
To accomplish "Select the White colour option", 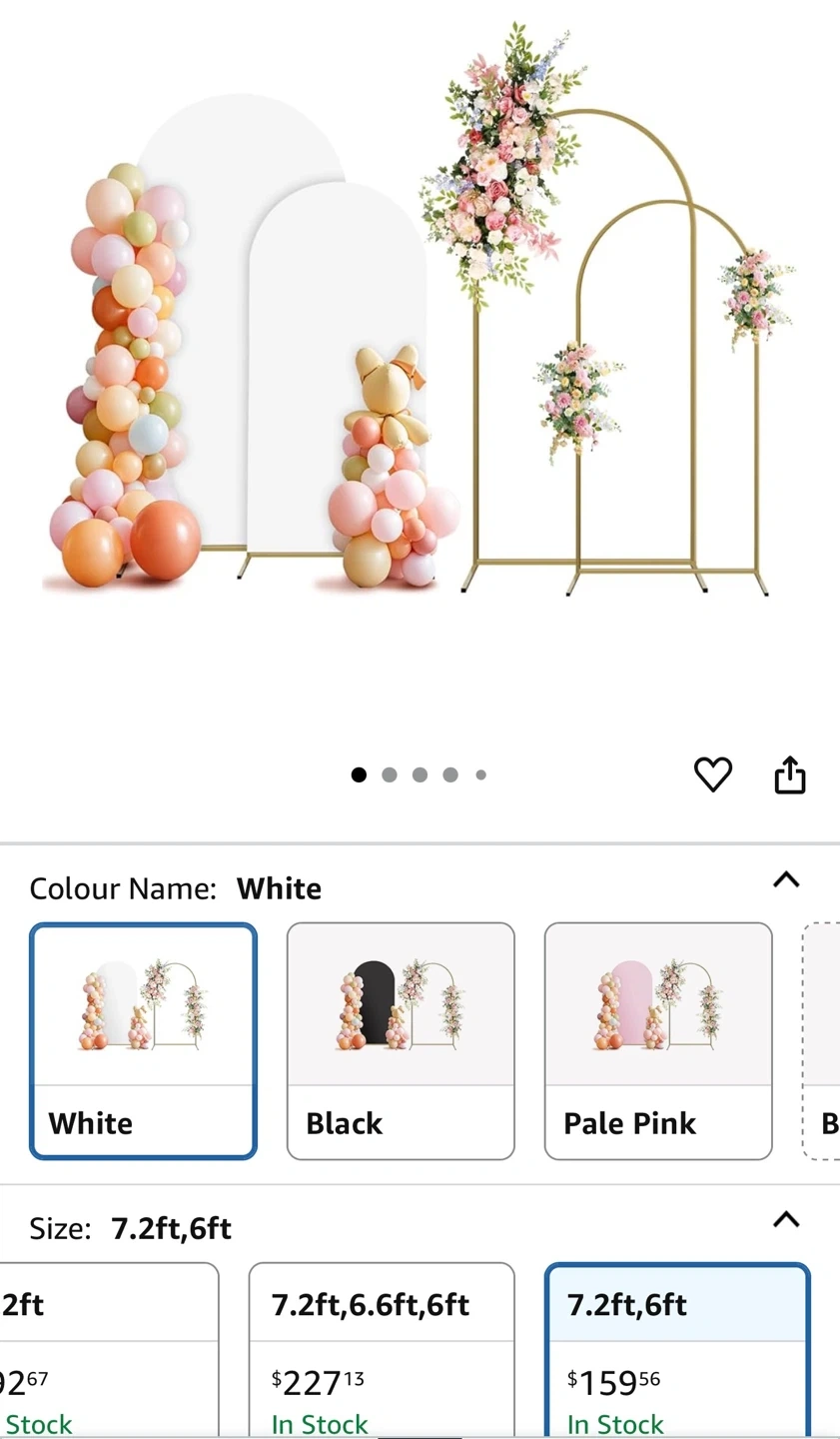I will 143,1040.
